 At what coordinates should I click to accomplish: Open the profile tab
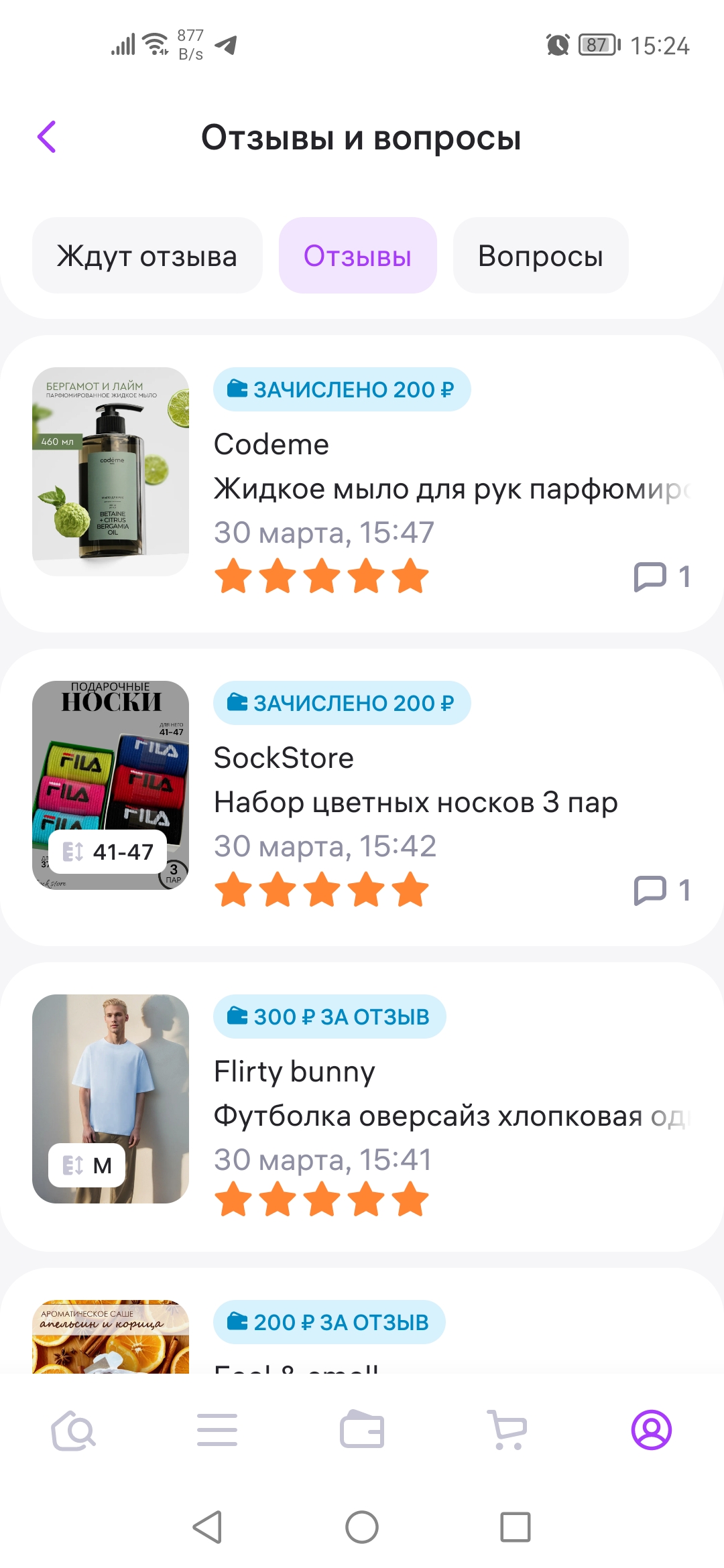tap(652, 1430)
